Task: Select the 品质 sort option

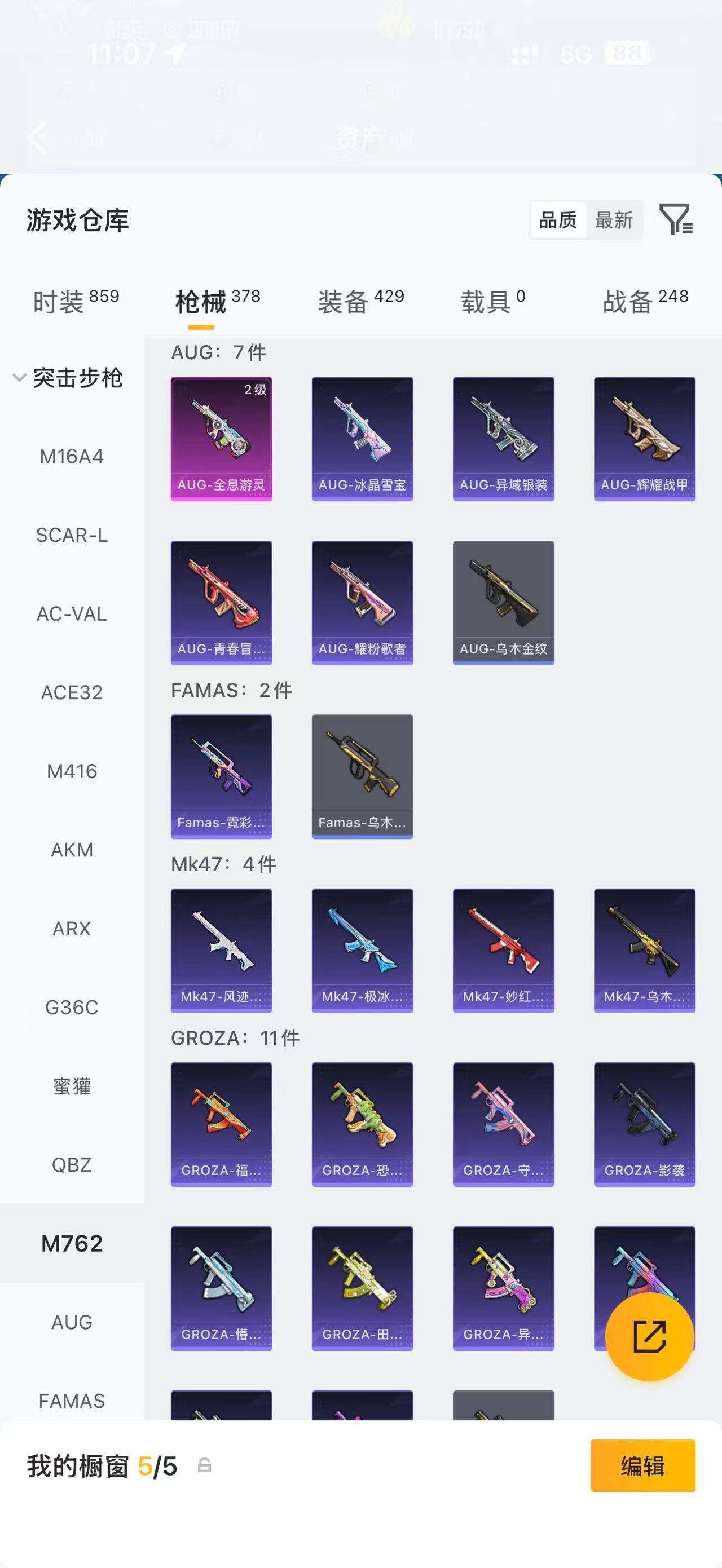Action: pos(558,220)
